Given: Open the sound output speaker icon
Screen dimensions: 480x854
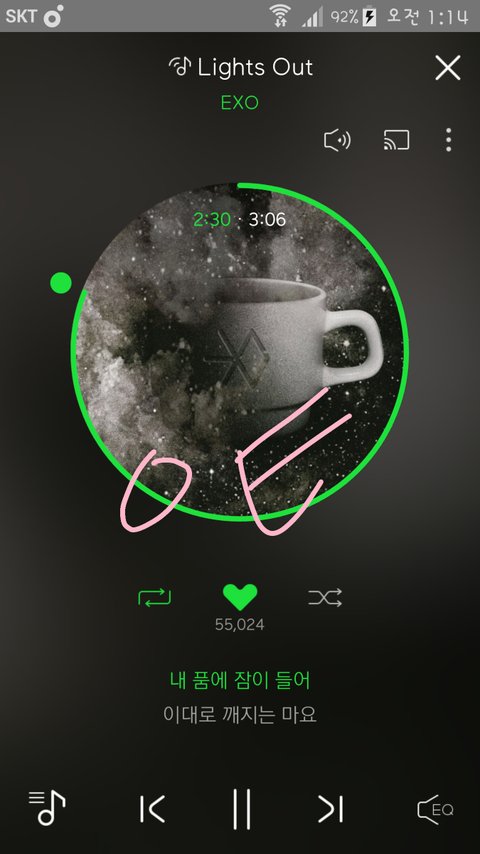Looking at the screenshot, I should (338, 141).
